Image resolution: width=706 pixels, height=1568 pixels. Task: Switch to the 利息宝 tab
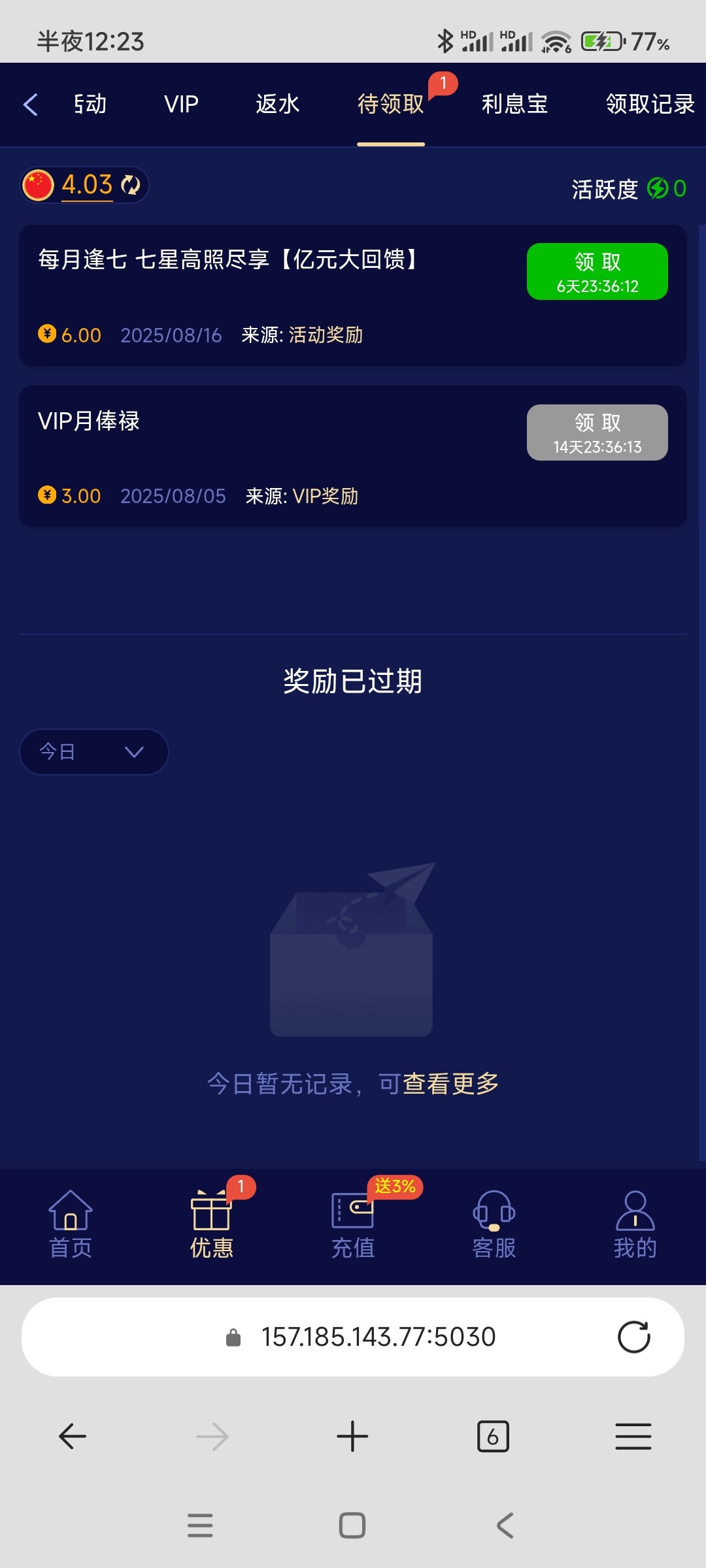pyautogui.click(x=514, y=105)
